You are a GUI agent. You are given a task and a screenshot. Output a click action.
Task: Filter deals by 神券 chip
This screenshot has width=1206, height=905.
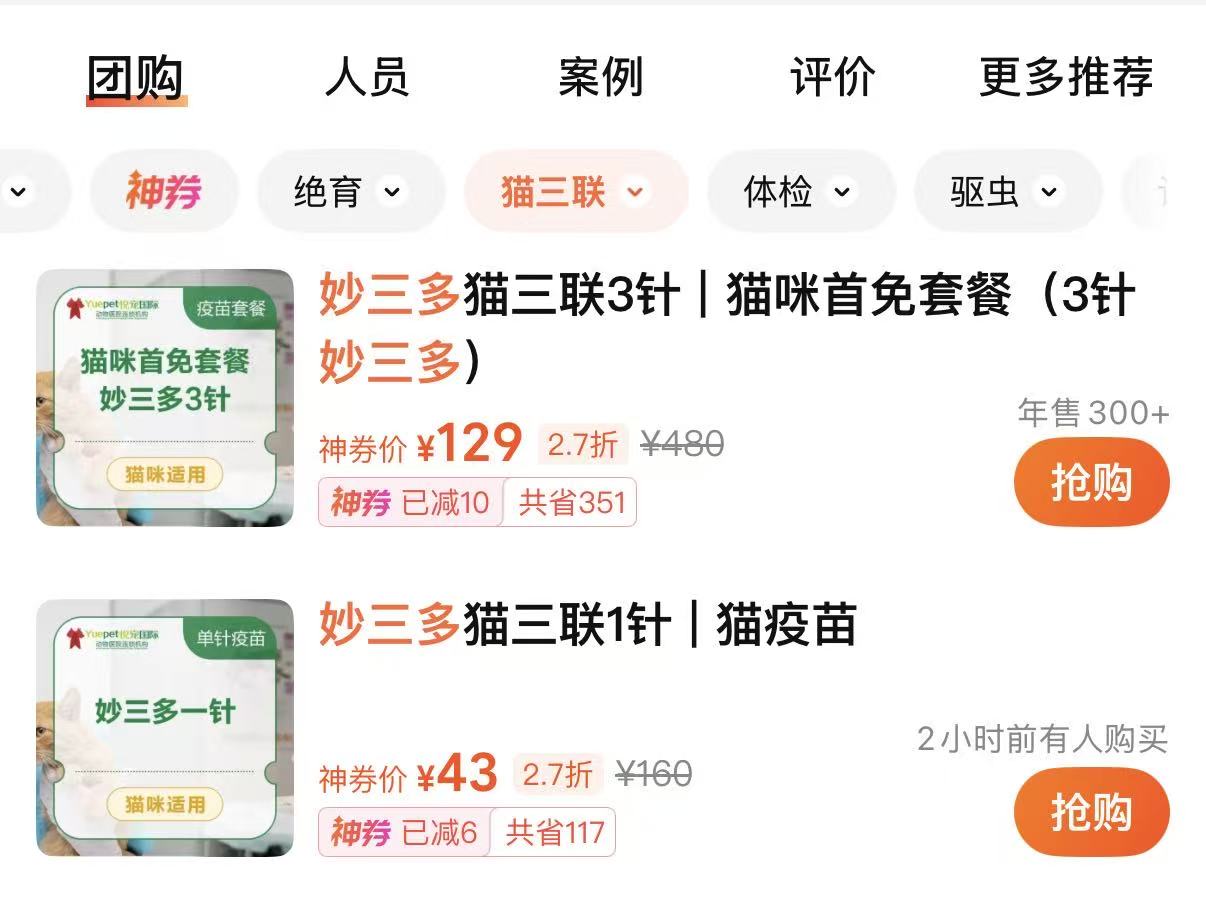click(163, 191)
